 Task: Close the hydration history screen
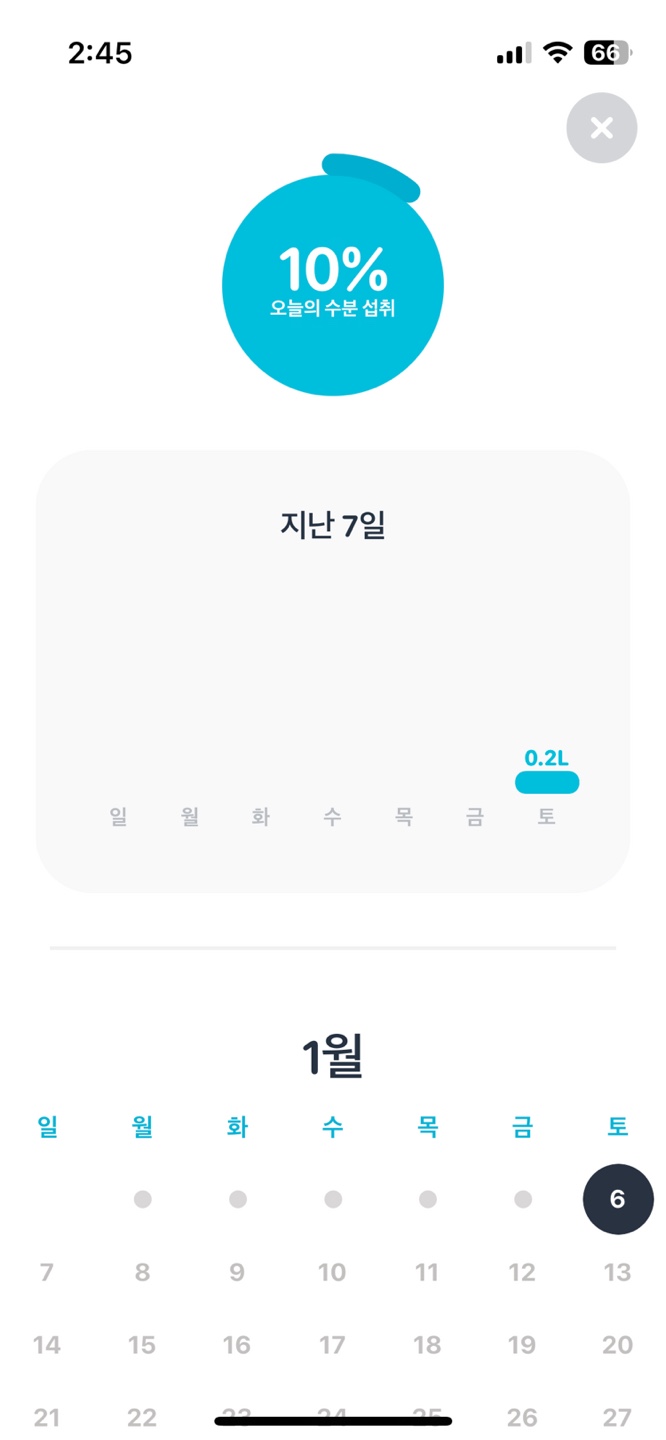(x=601, y=127)
